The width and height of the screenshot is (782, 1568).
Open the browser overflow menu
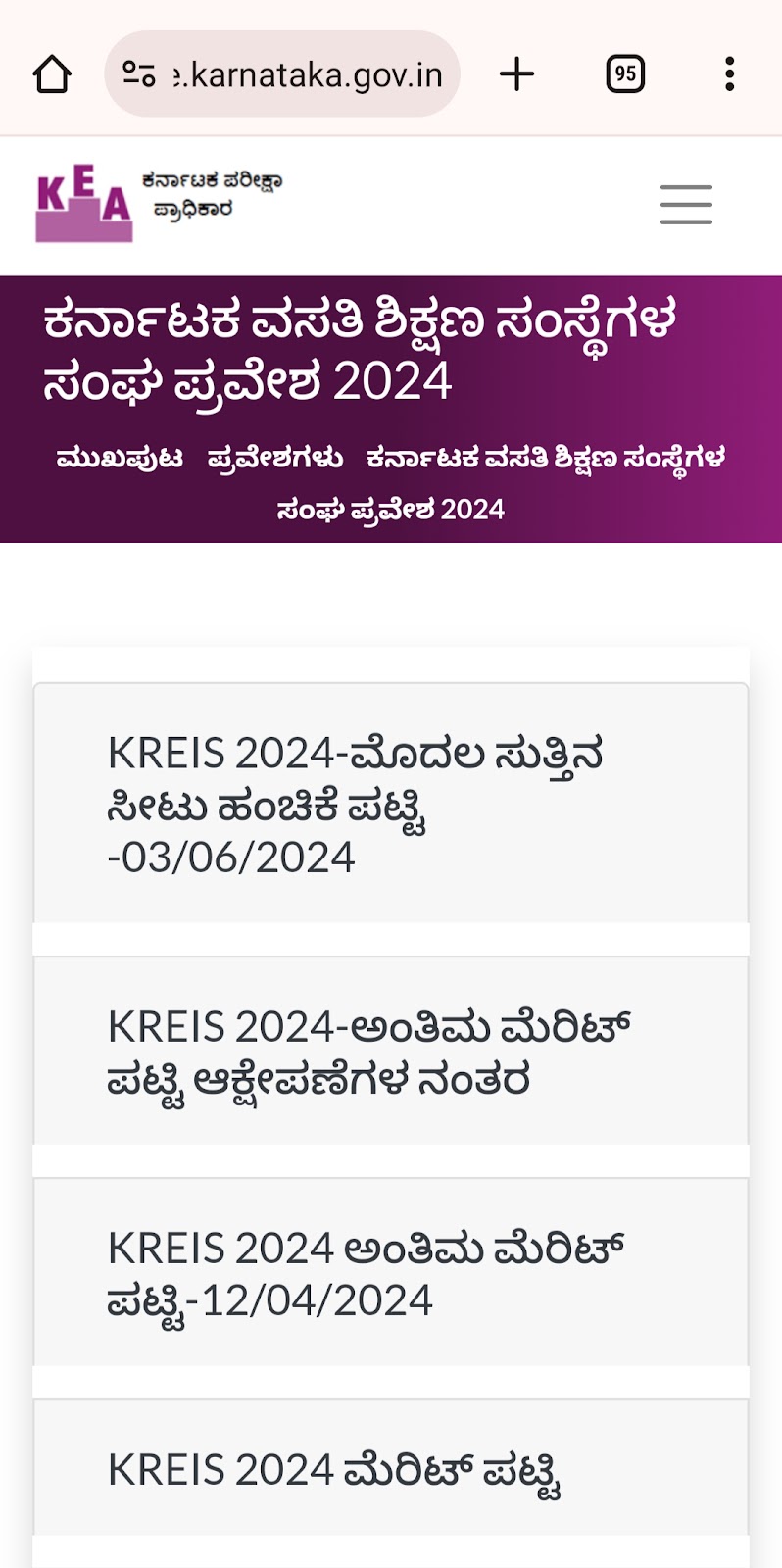pyautogui.click(x=729, y=74)
